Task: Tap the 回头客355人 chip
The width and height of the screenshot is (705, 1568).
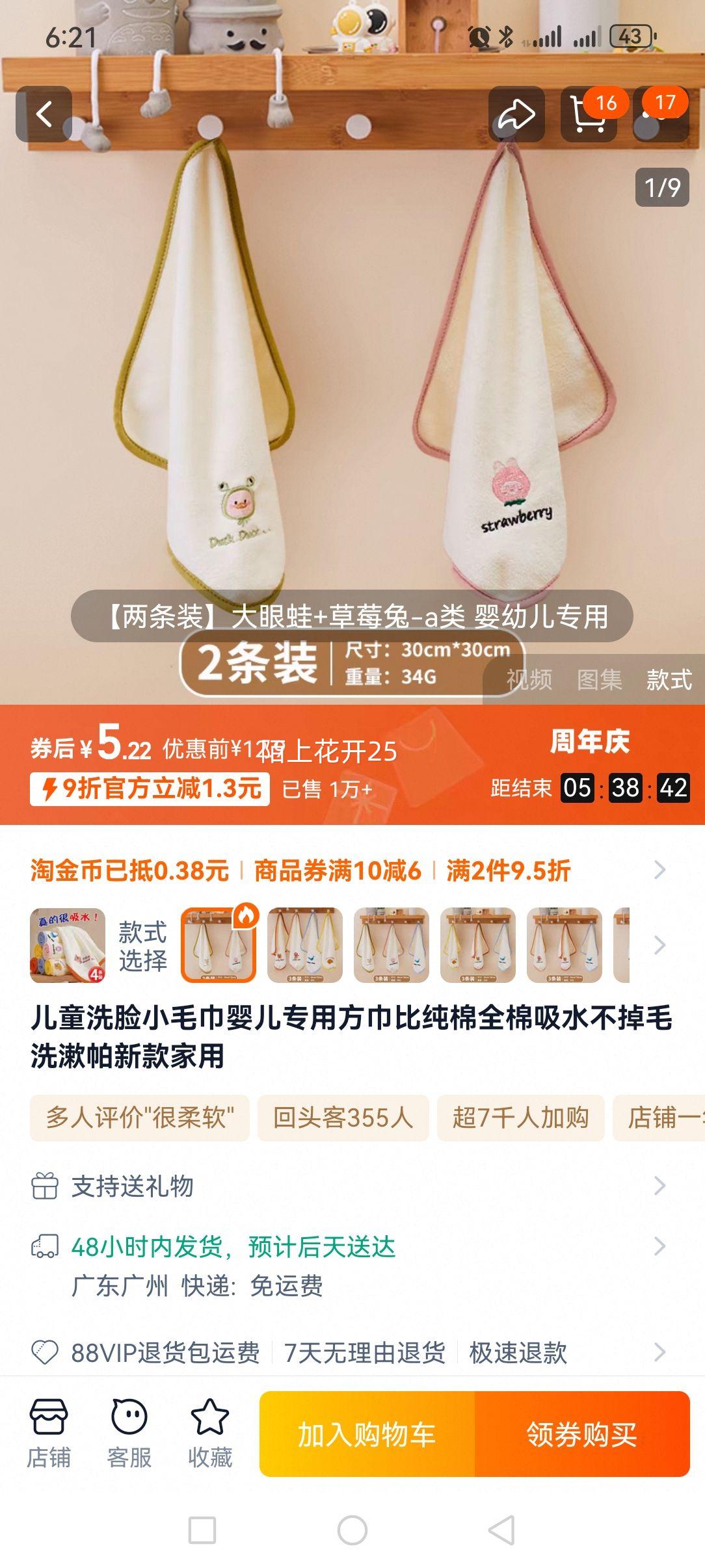Action: point(343,1117)
